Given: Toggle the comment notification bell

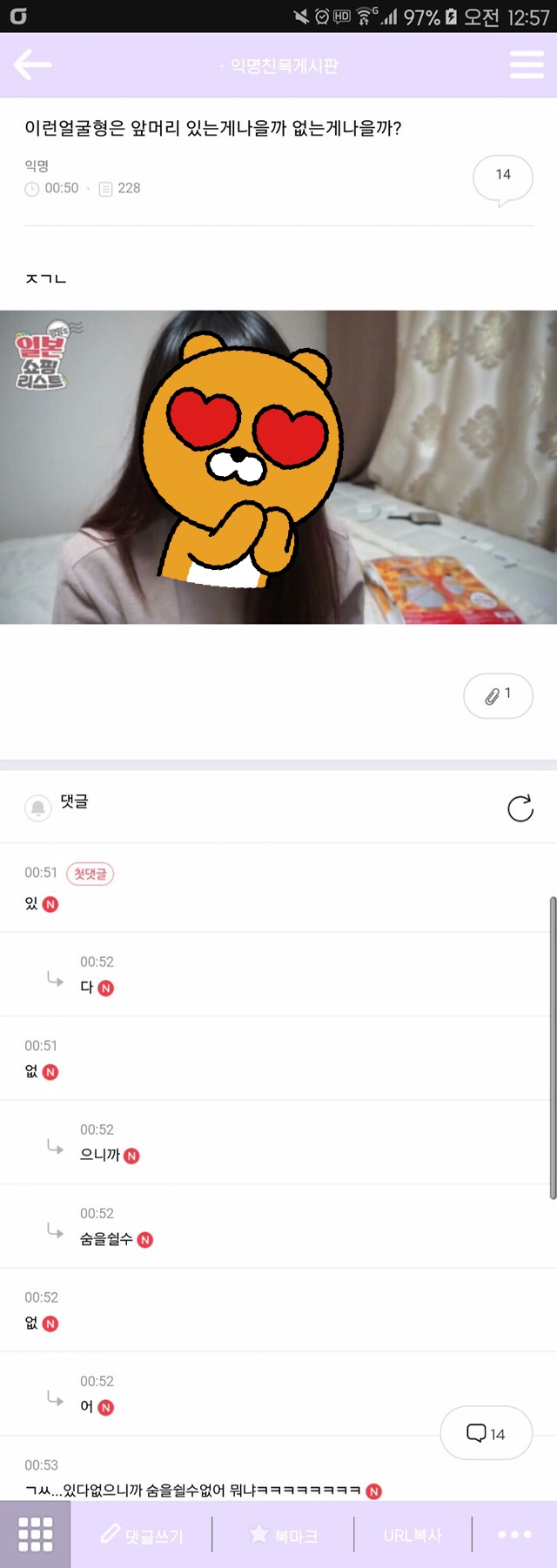Looking at the screenshot, I should (37, 807).
